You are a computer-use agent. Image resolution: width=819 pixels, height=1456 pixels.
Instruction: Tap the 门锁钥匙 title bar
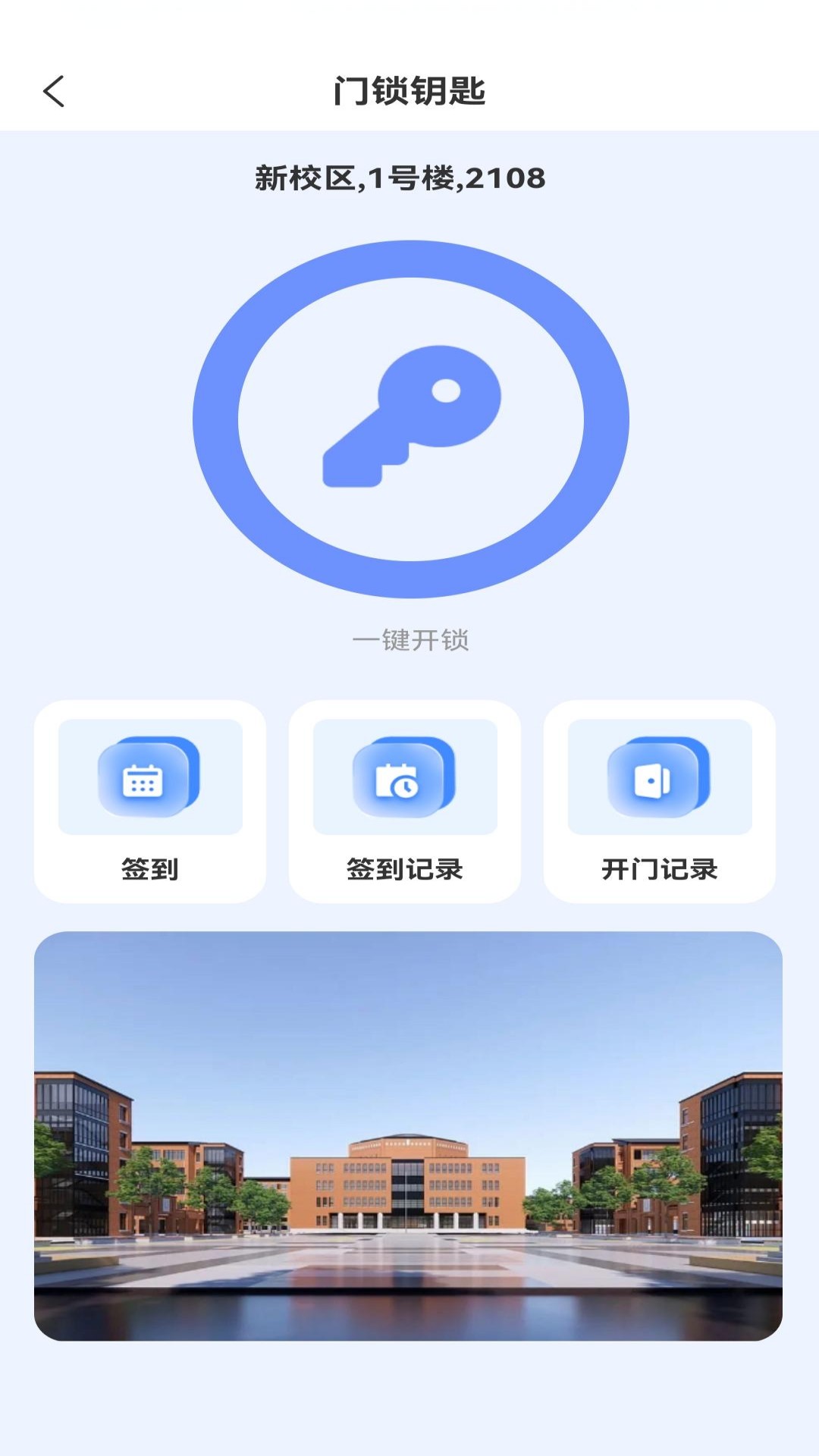tap(409, 88)
